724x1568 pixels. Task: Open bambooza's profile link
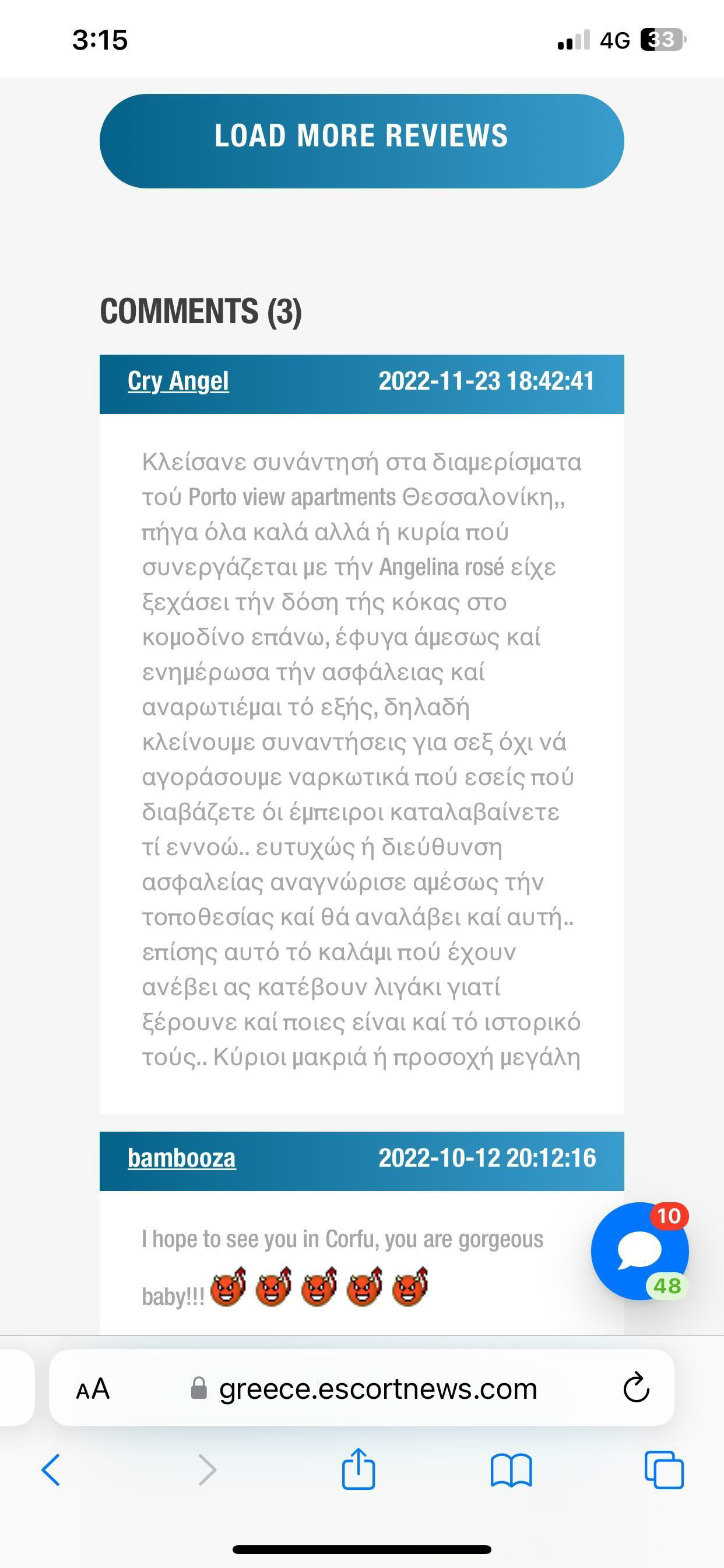[x=181, y=1158]
